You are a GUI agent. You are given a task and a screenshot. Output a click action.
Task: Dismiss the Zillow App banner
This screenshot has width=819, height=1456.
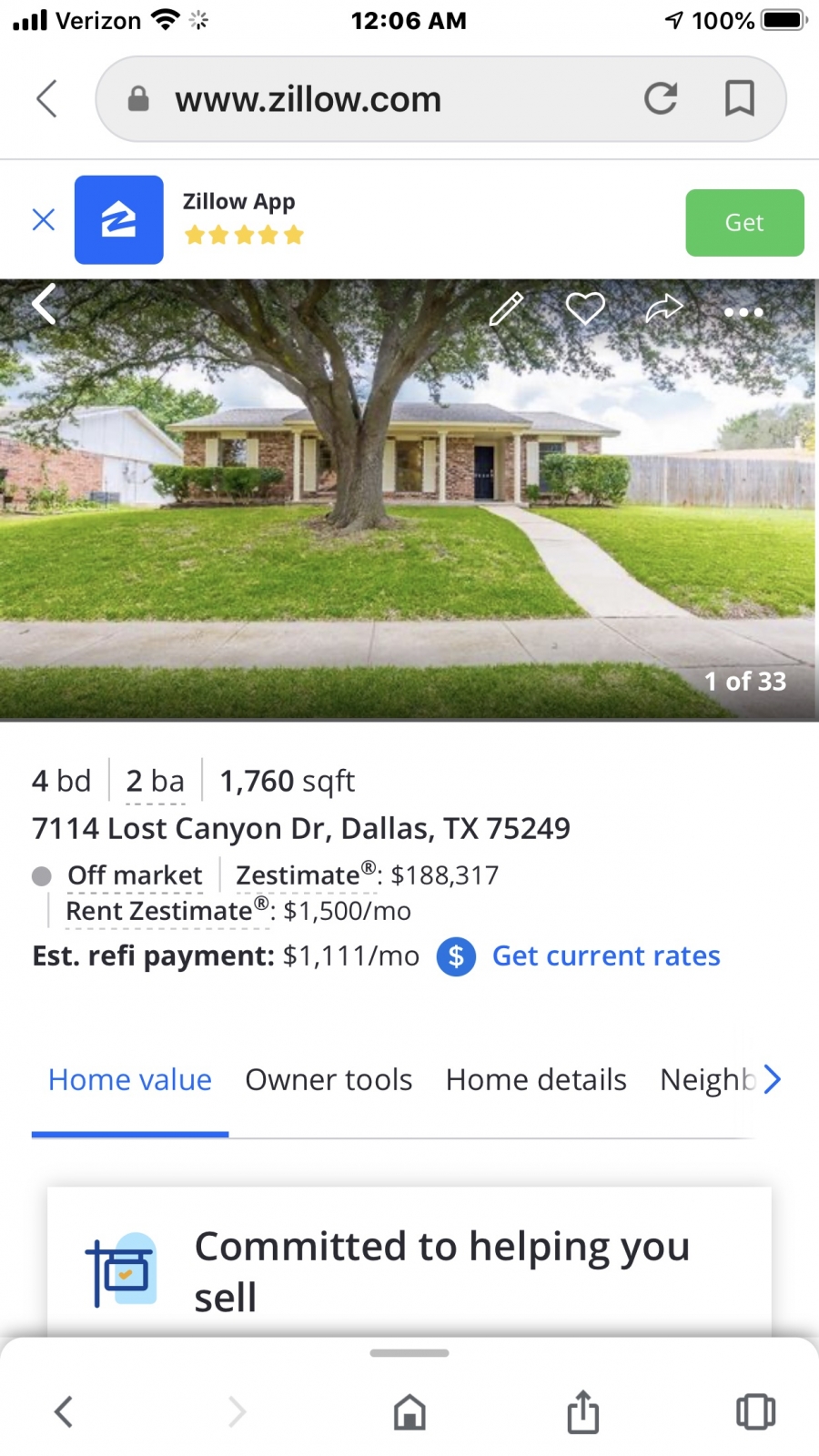pyautogui.click(x=44, y=219)
